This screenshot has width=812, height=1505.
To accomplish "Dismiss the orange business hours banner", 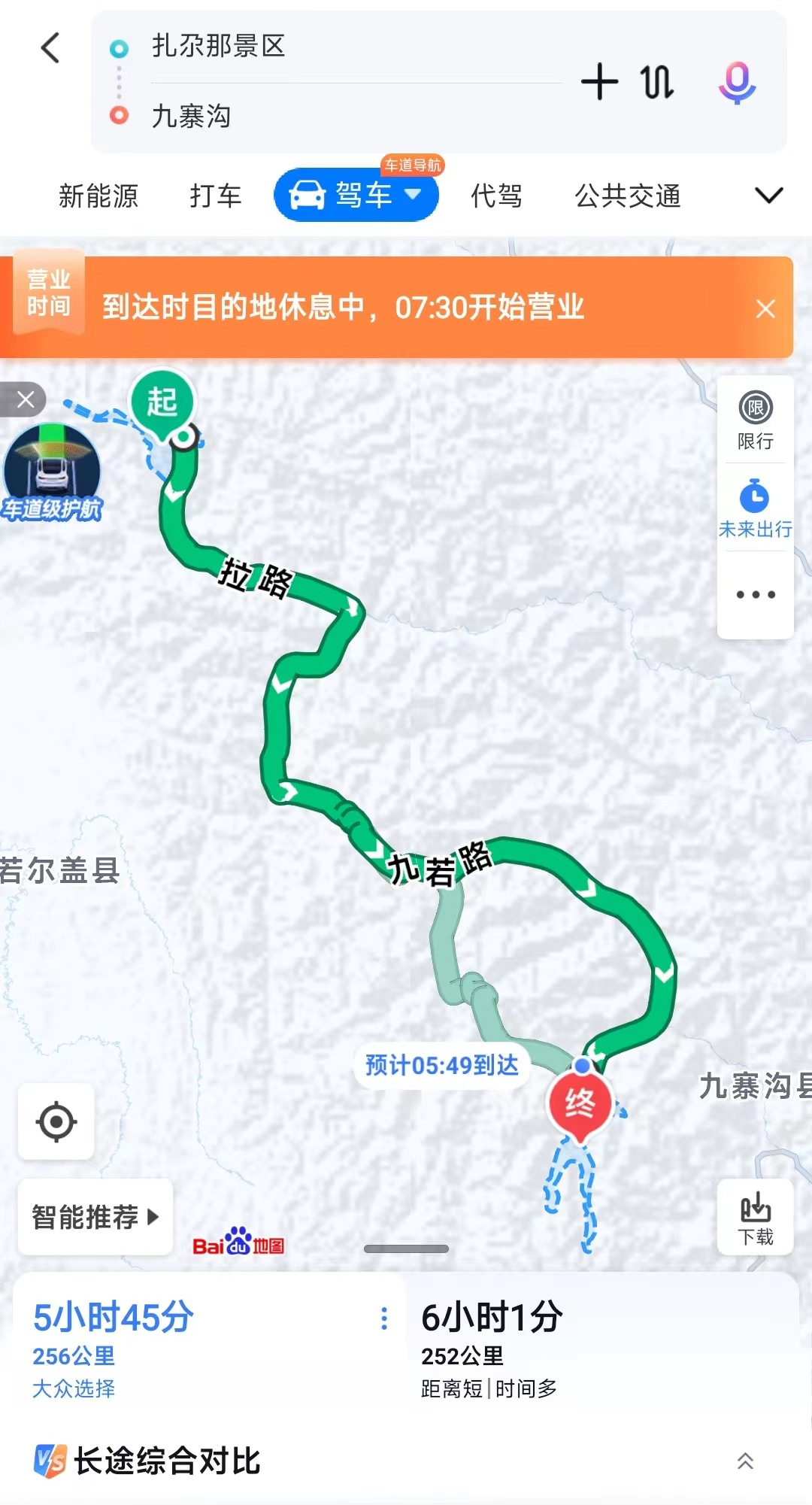I will (x=765, y=308).
